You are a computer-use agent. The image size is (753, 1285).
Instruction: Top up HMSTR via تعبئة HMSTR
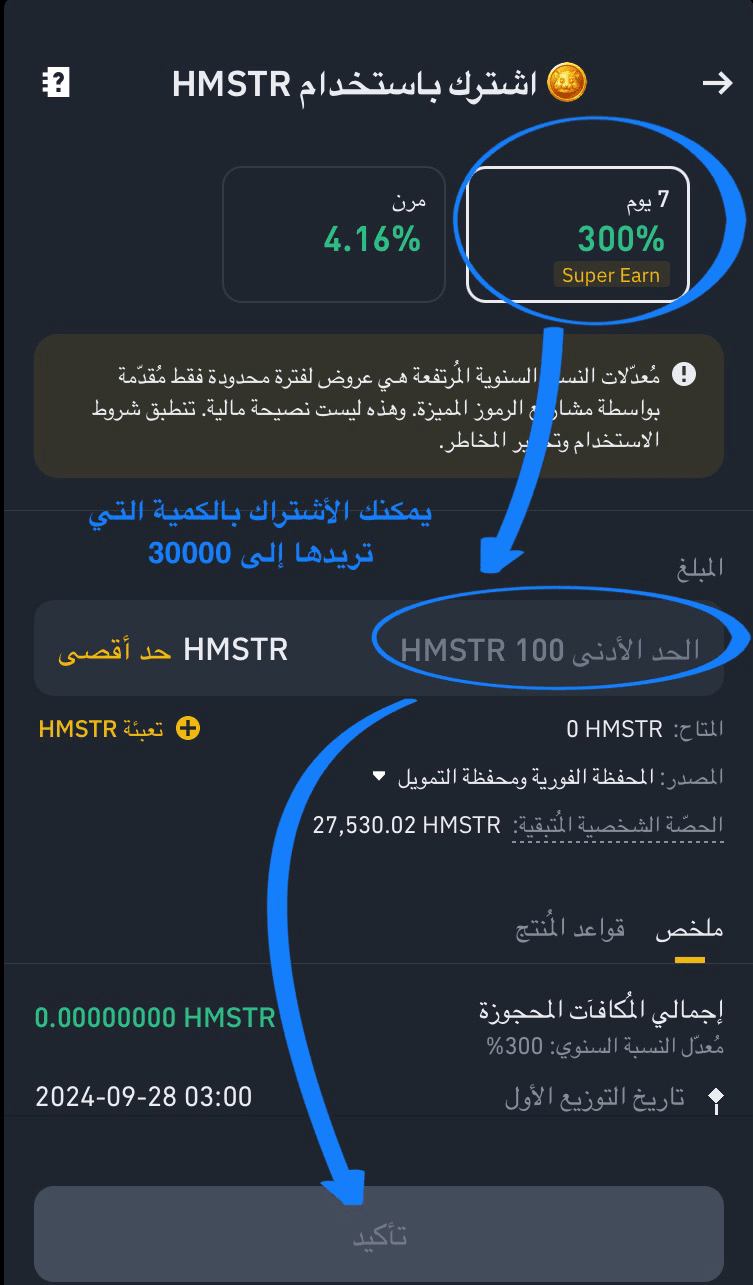[119, 728]
